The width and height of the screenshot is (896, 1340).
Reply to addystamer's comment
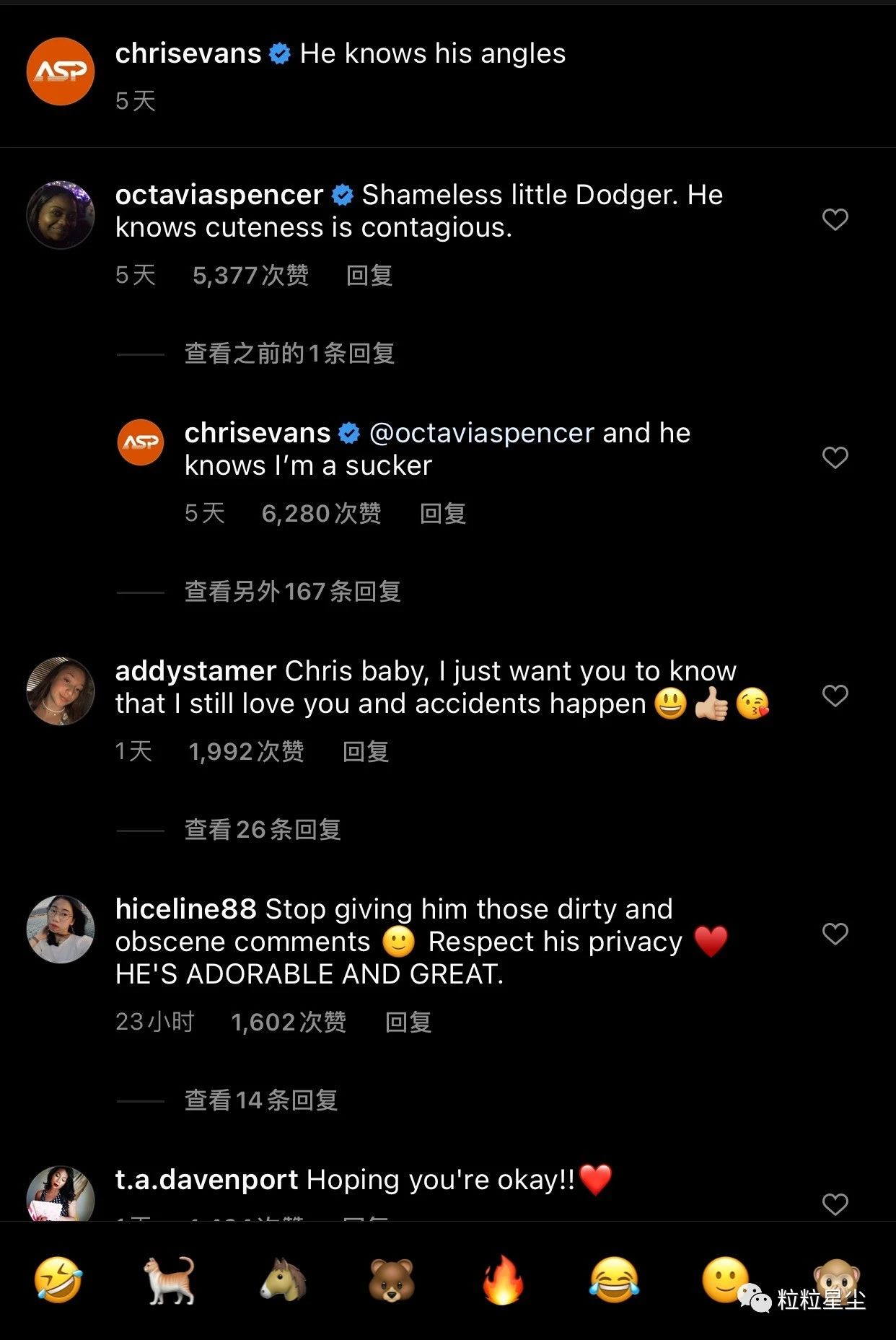365,751
